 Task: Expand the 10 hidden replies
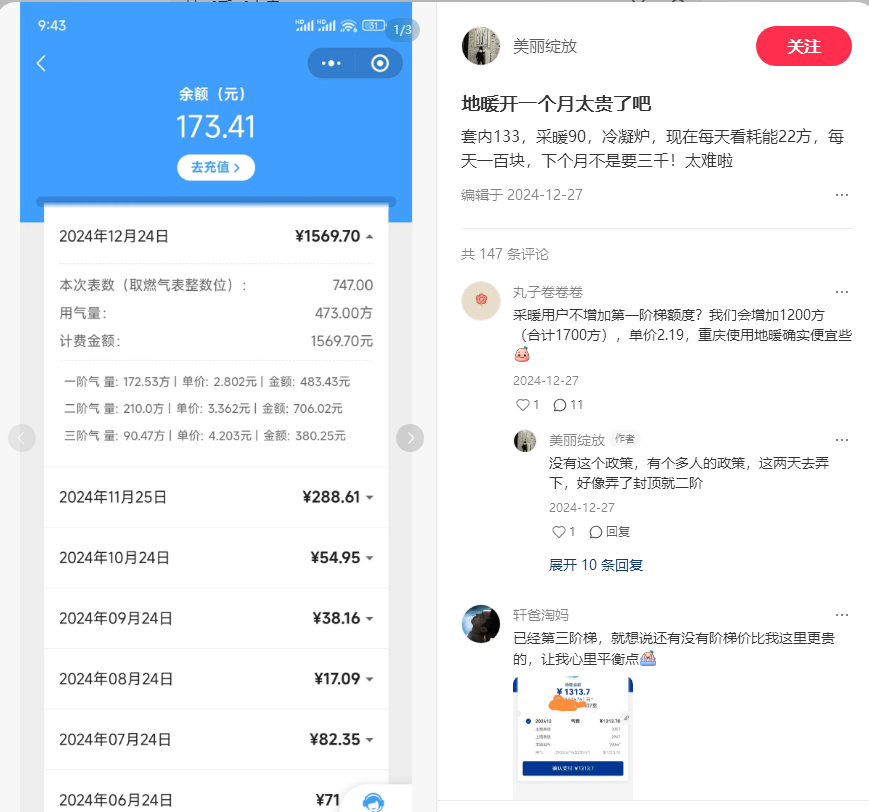click(x=595, y=565)
